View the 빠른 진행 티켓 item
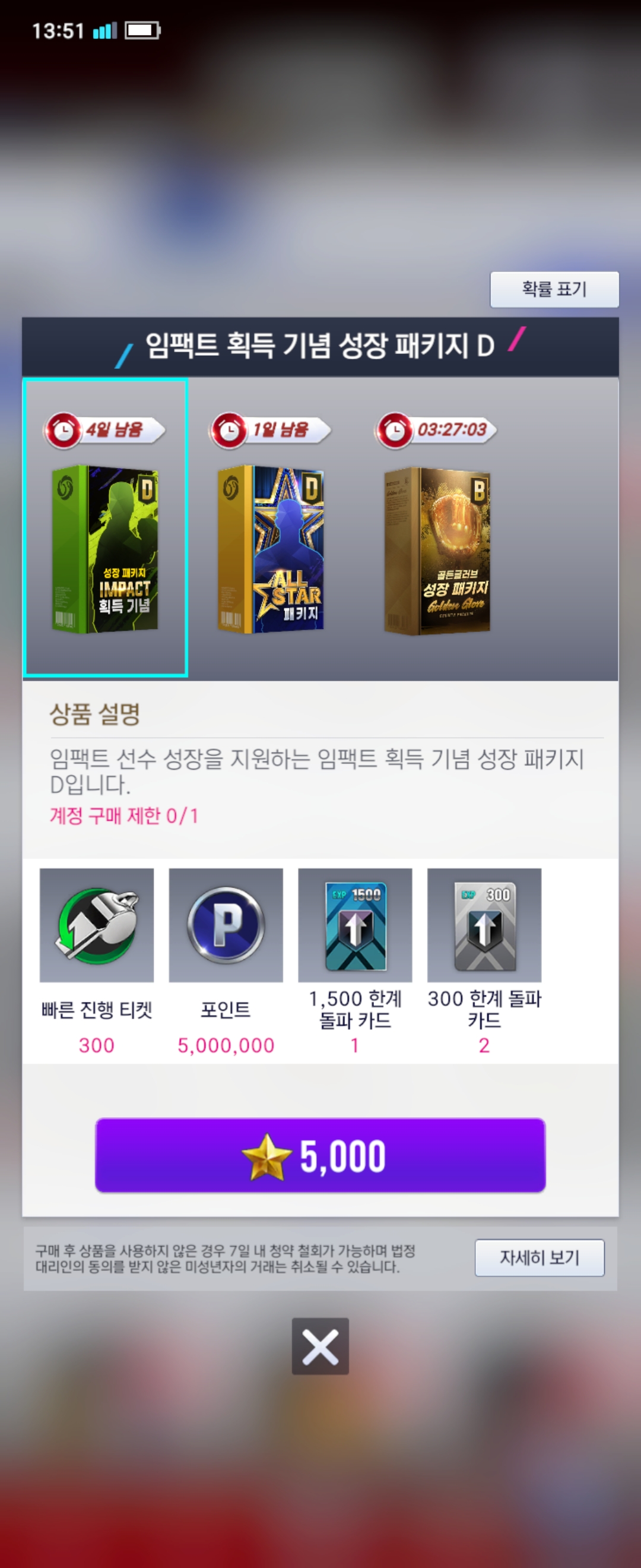Screen dimensions: 641x1568 coord(97,925)
